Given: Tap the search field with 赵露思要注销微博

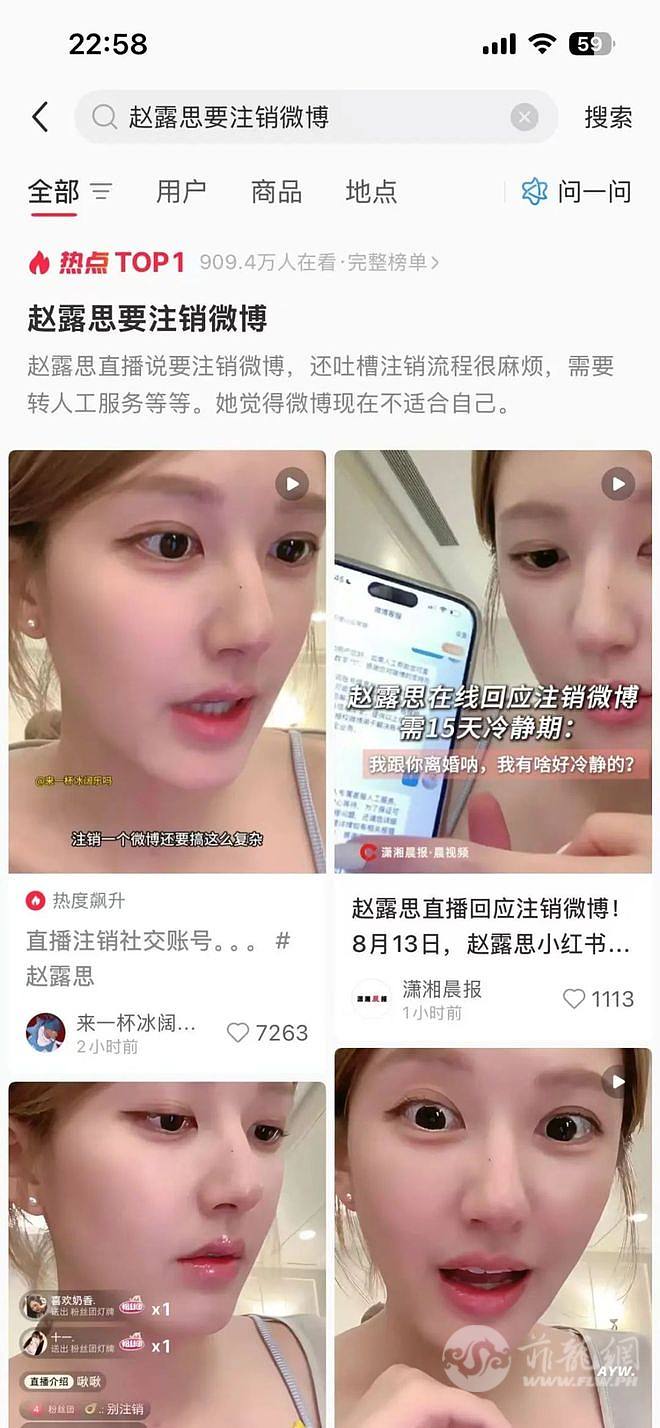Looking at the screenshot, I should [300, 117].
